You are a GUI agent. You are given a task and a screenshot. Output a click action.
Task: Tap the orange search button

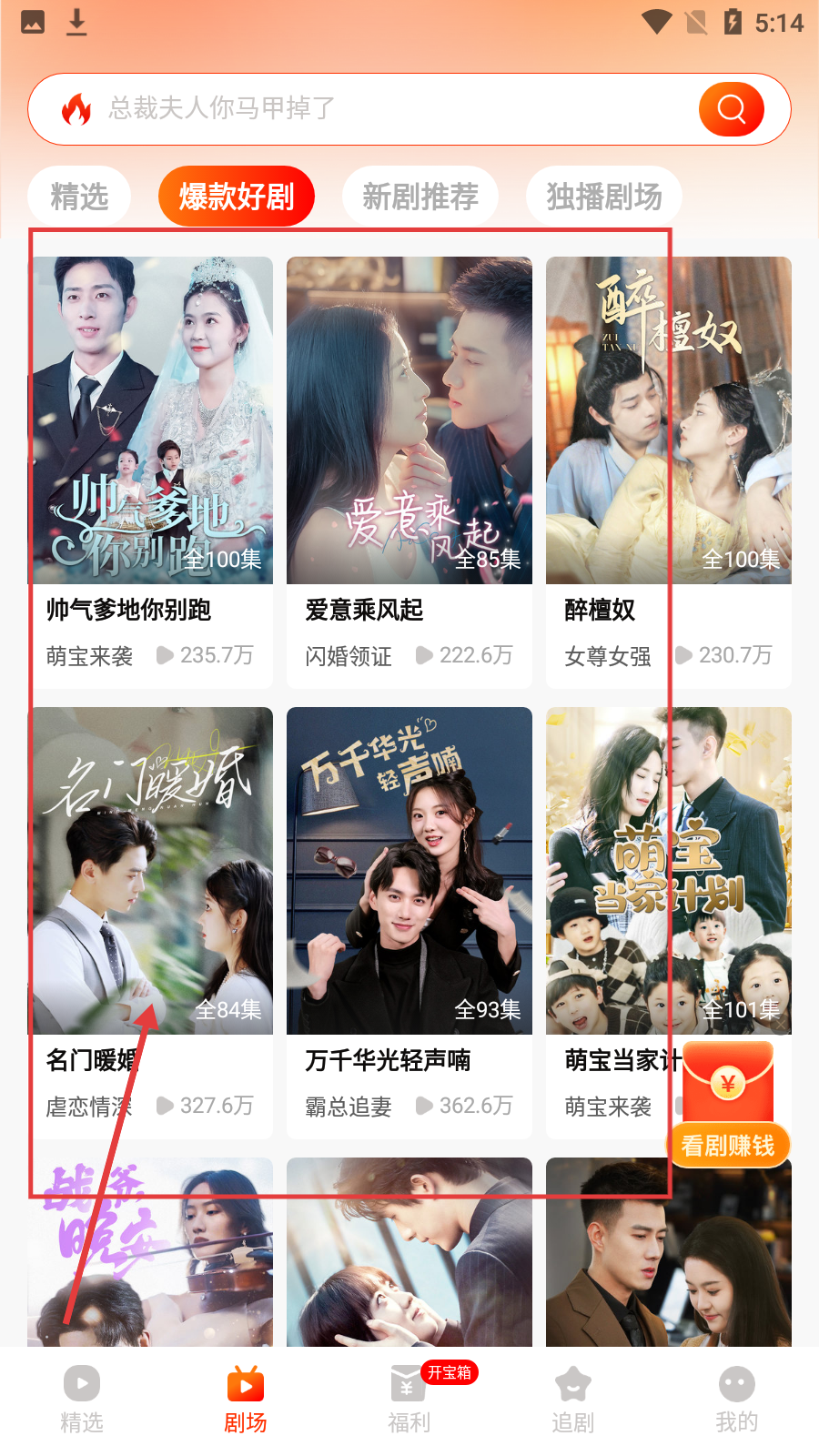point(731,109)
